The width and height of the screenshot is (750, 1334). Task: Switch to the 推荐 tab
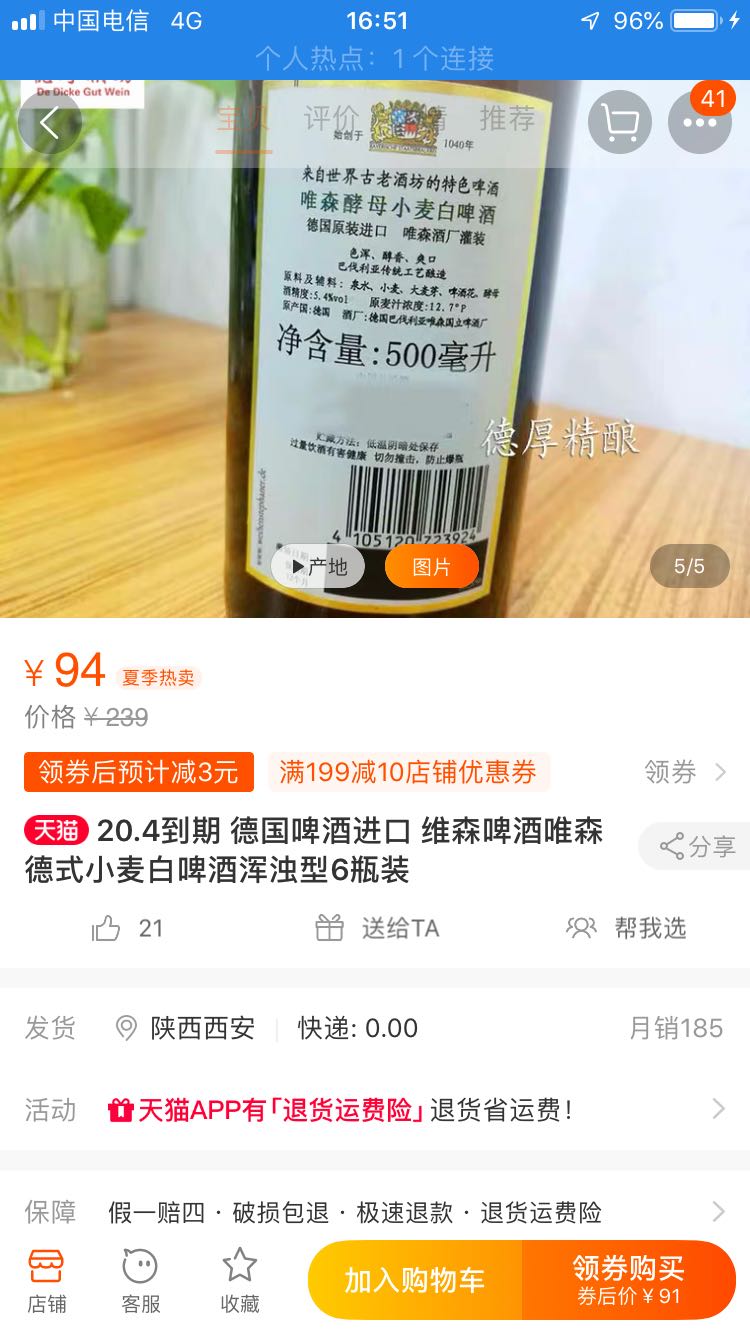[x=507, y=118]
